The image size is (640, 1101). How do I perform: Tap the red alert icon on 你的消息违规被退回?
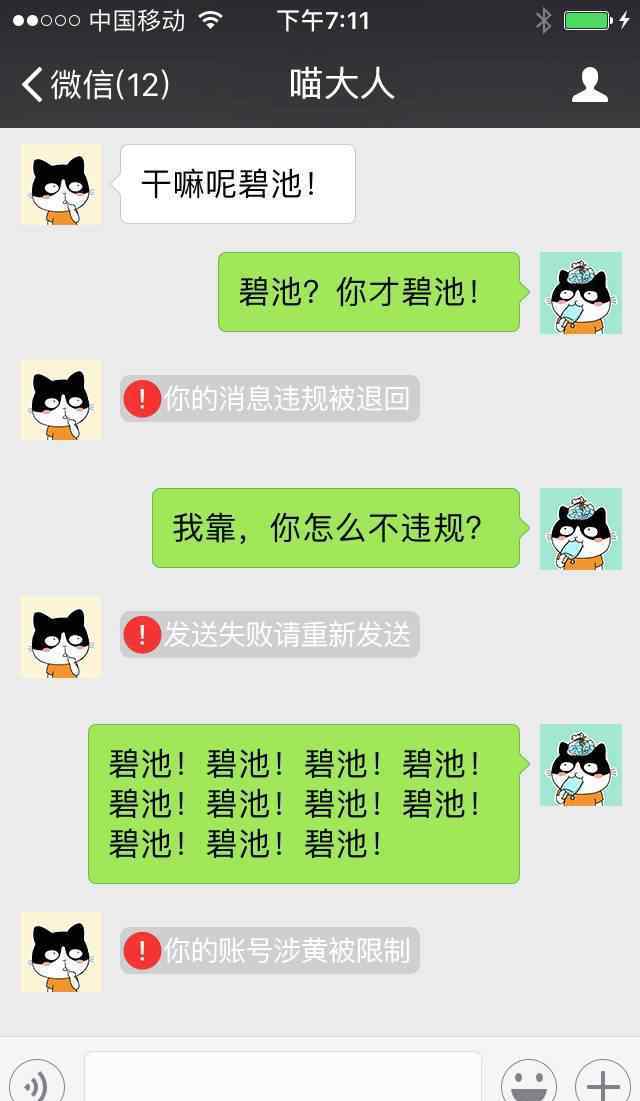tap(142, 398)
